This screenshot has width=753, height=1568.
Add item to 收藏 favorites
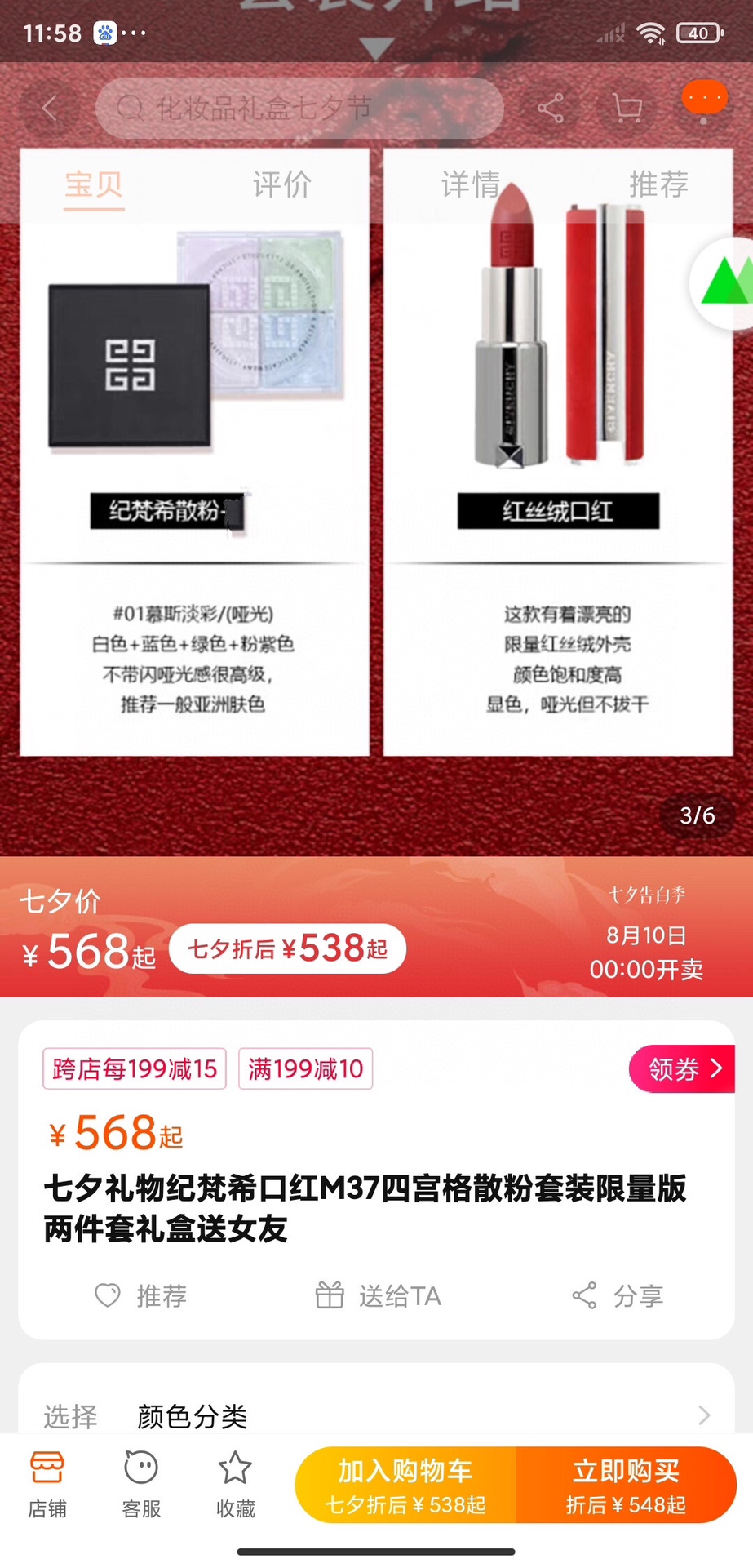(236, 1485)
